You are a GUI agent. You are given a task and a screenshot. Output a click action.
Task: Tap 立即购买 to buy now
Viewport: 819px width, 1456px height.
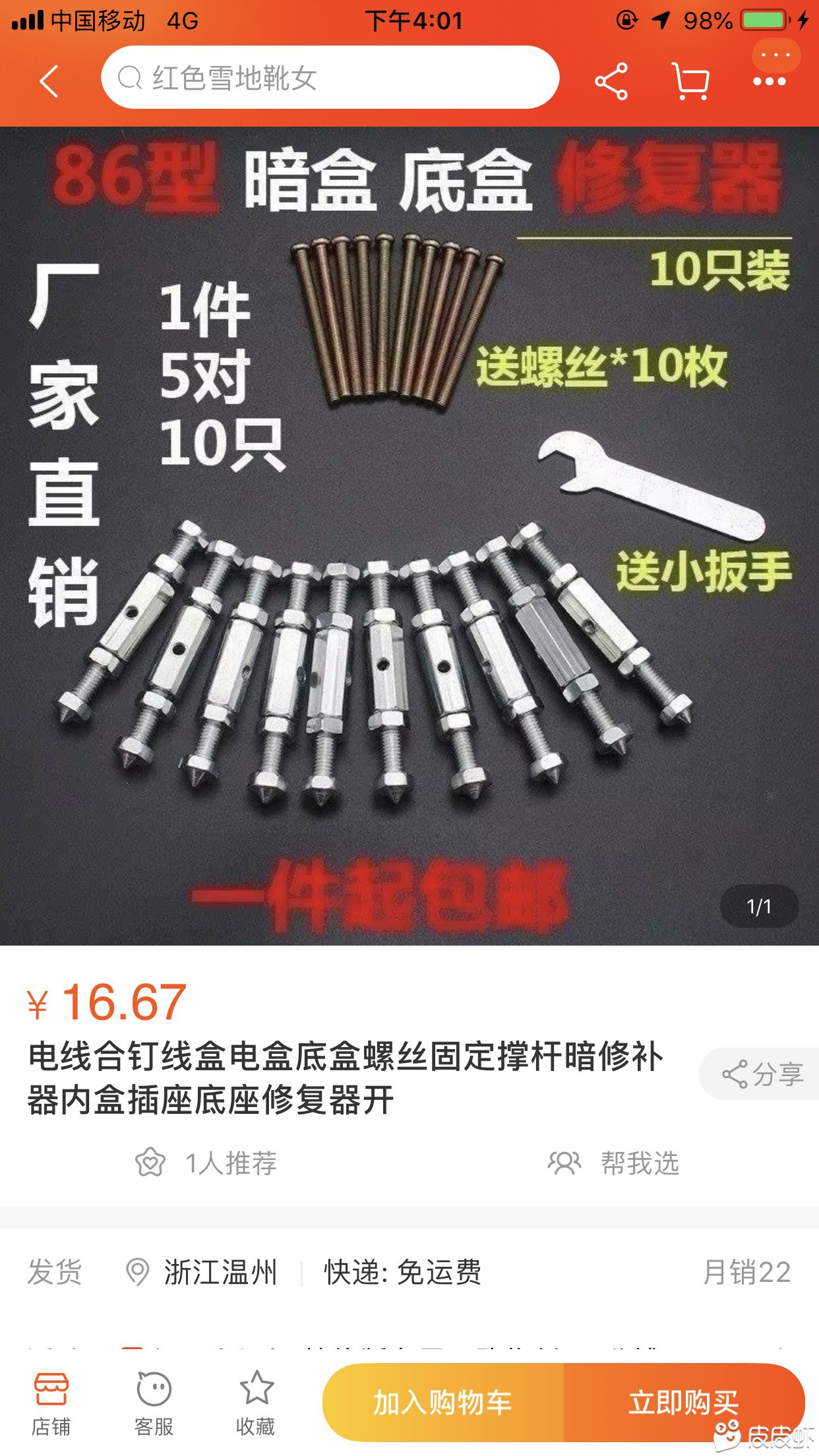(x=683, y=1402)
